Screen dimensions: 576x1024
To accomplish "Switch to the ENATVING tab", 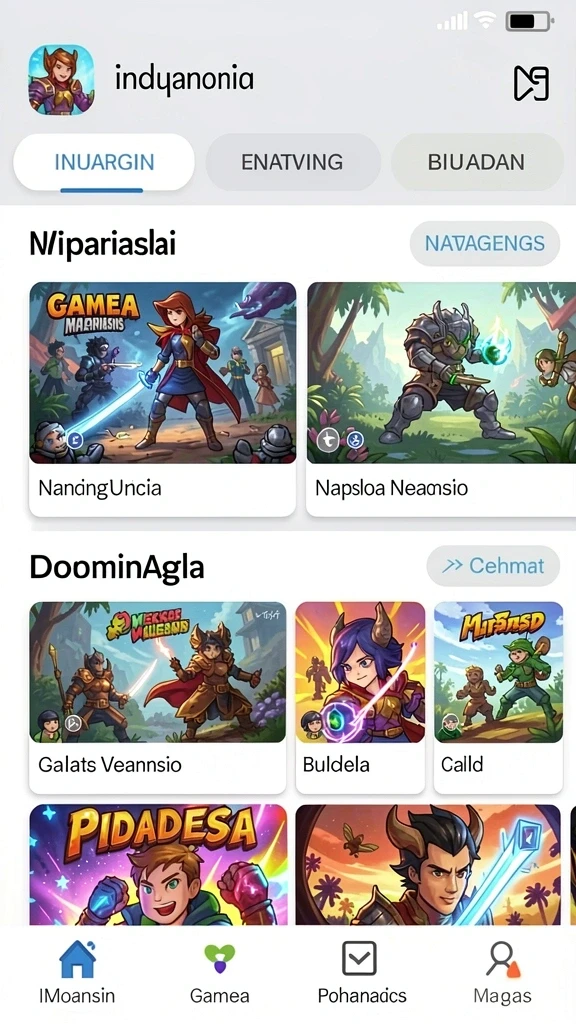I will click(x=293, y=162).
